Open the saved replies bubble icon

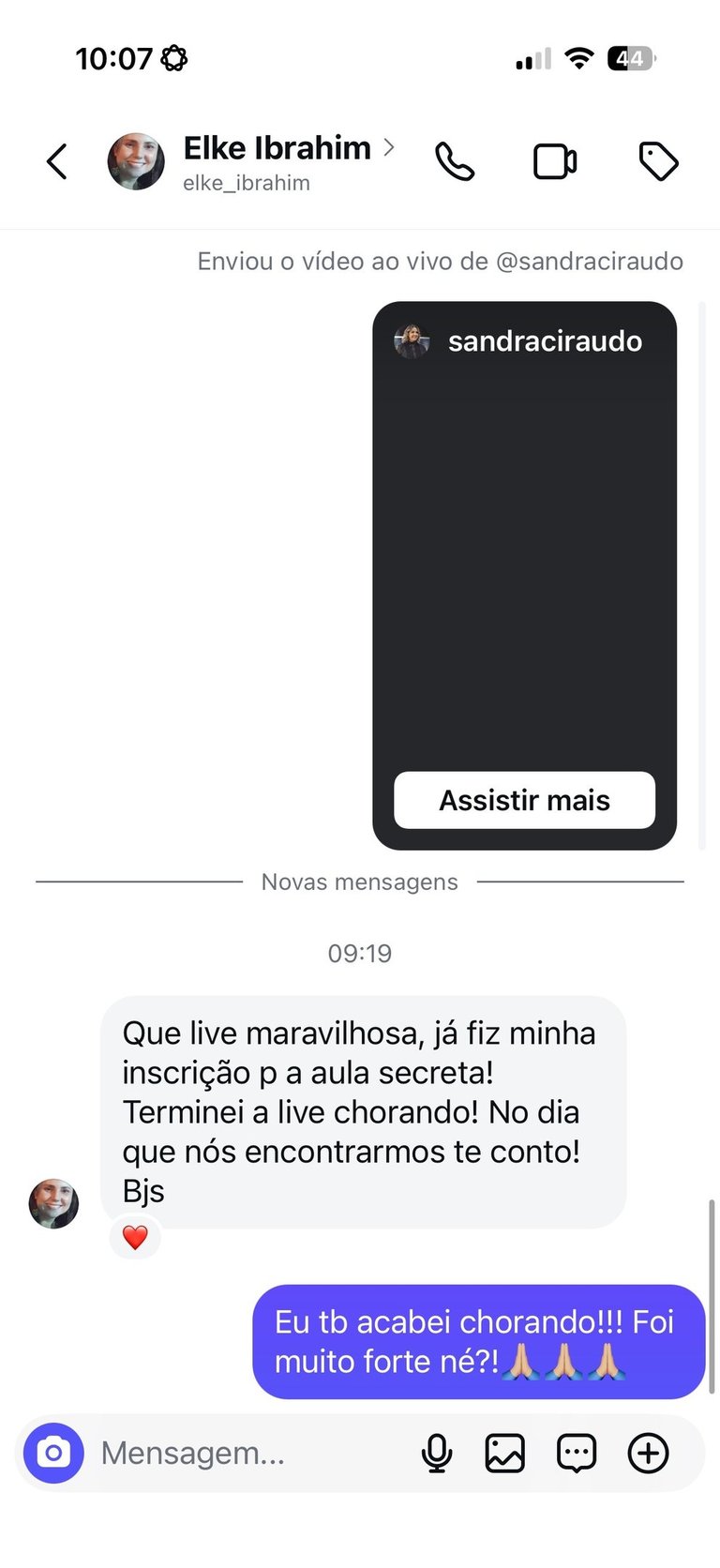click(576, 1453)
